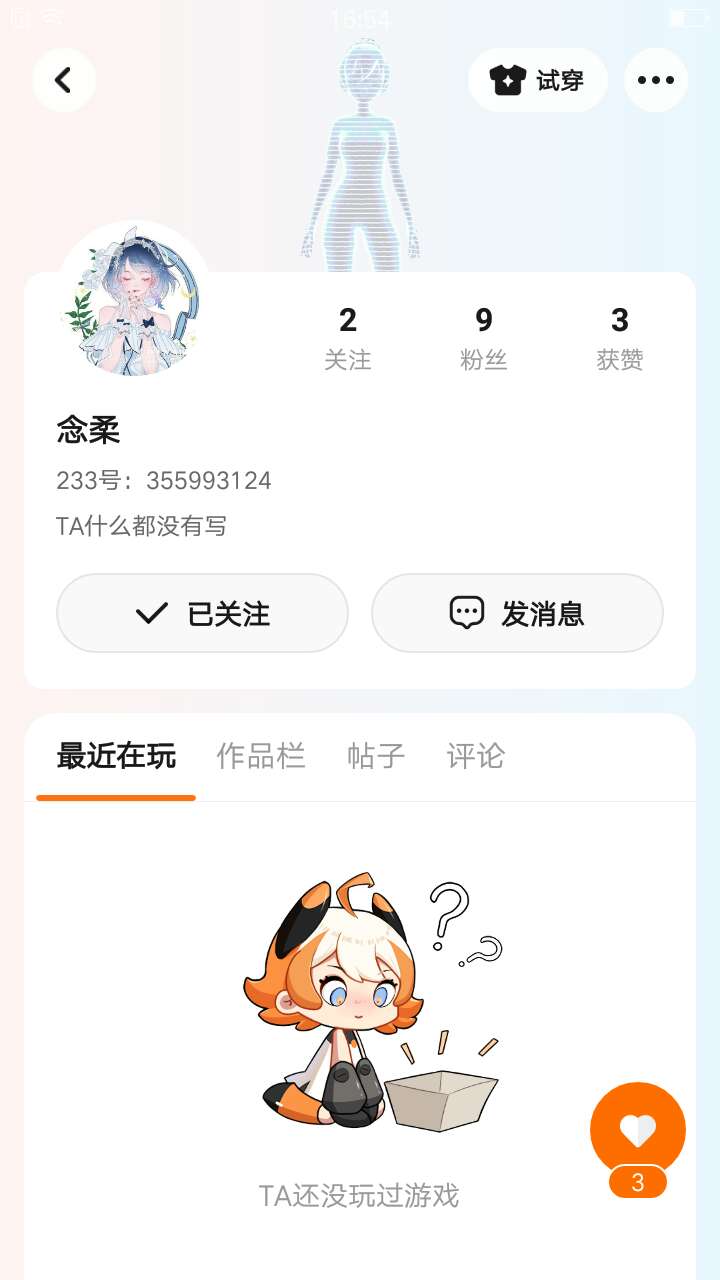The width and height of the screenshot is (720, 1280).
Task: Go back using the top-left arrow
Action: point(64,80)
